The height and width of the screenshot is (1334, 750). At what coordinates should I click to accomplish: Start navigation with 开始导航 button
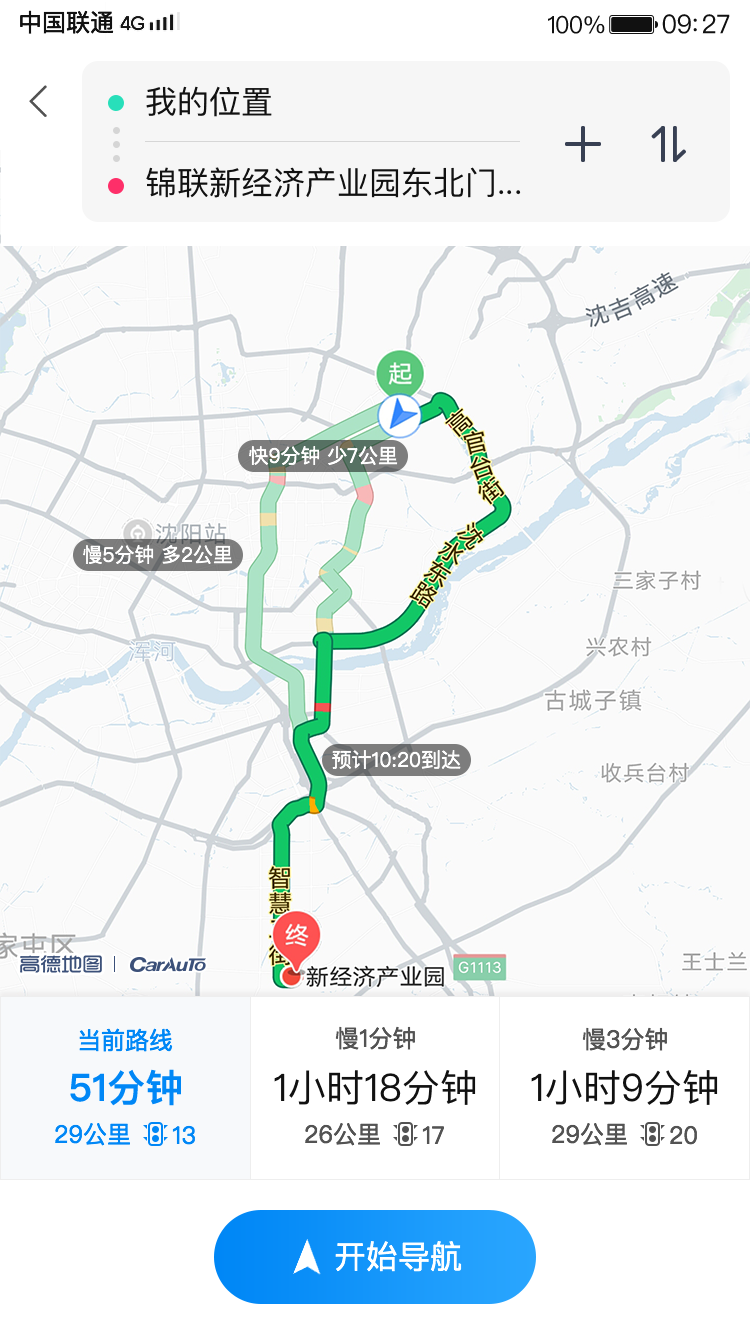click(x=375, y=1257)
